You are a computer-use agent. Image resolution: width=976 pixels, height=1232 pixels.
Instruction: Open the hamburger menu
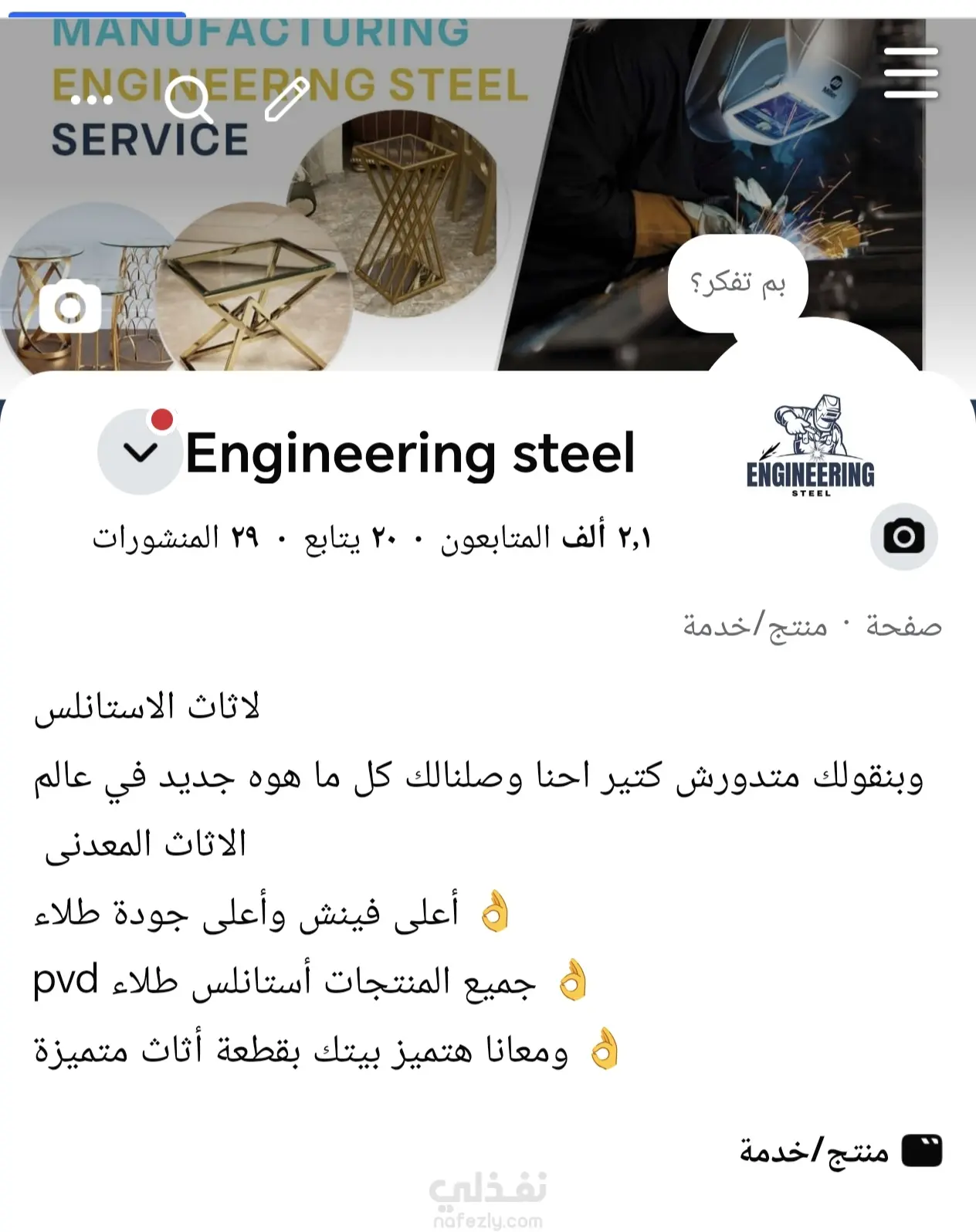(x=911, y=73)
